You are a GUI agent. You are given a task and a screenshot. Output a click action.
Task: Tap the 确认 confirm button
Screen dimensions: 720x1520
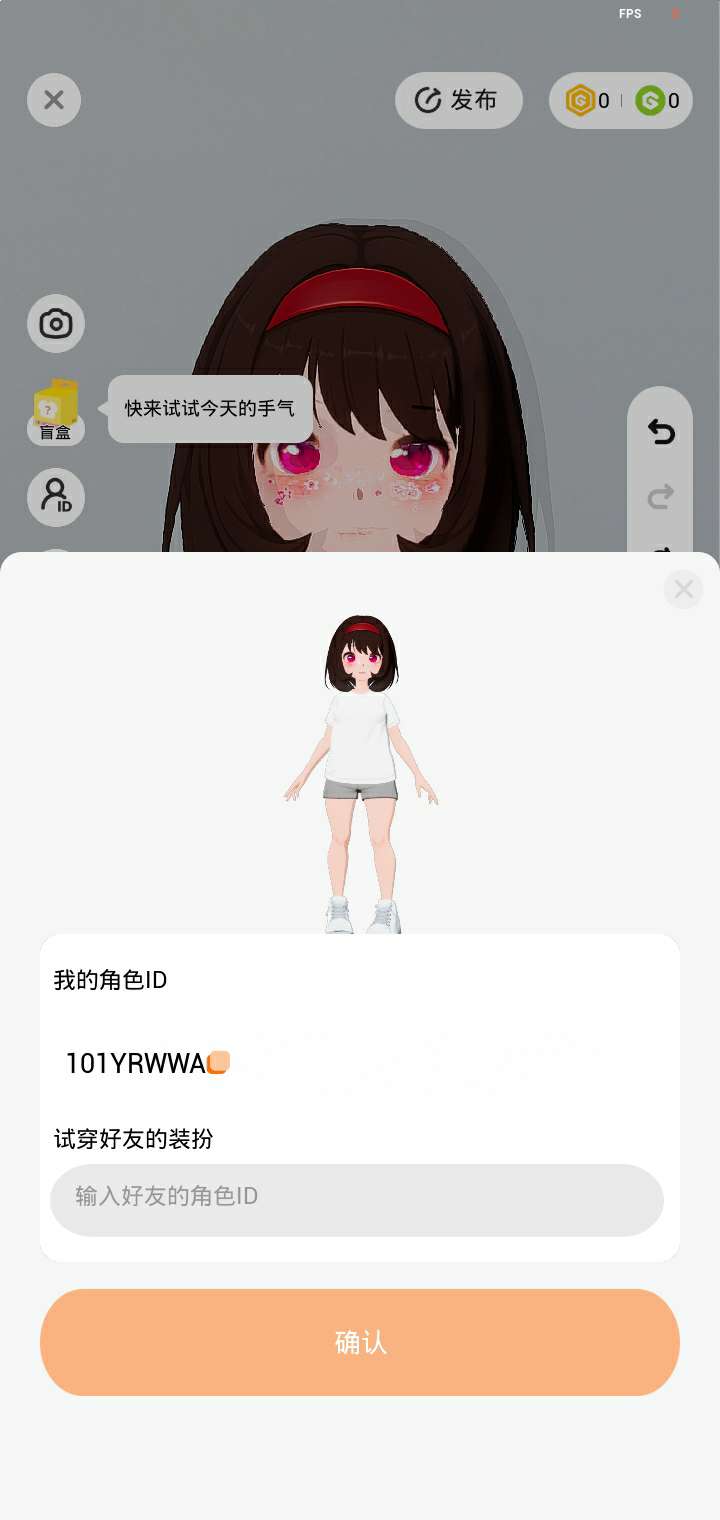click(360, 1342)
